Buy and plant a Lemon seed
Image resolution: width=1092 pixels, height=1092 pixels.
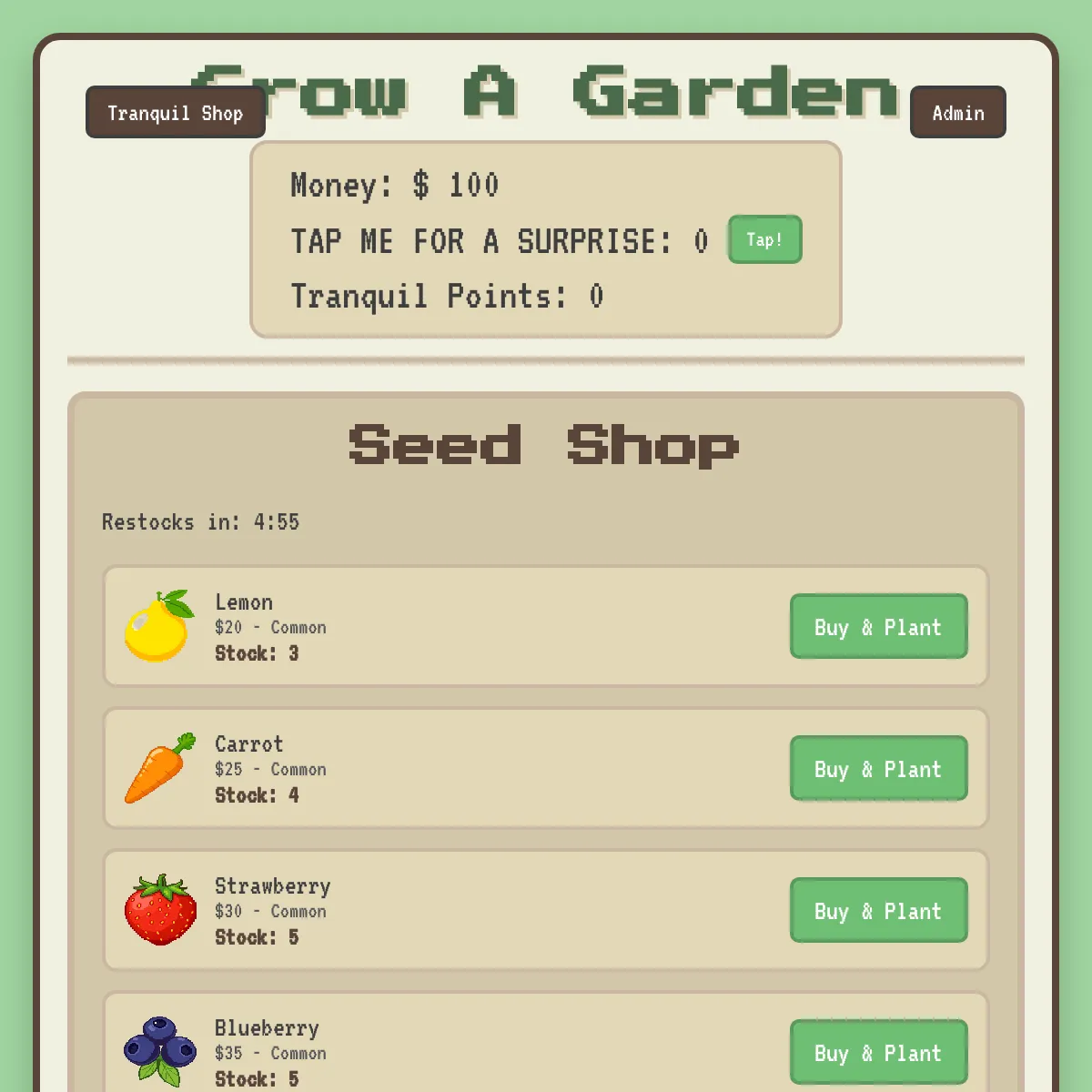[878, 627]
